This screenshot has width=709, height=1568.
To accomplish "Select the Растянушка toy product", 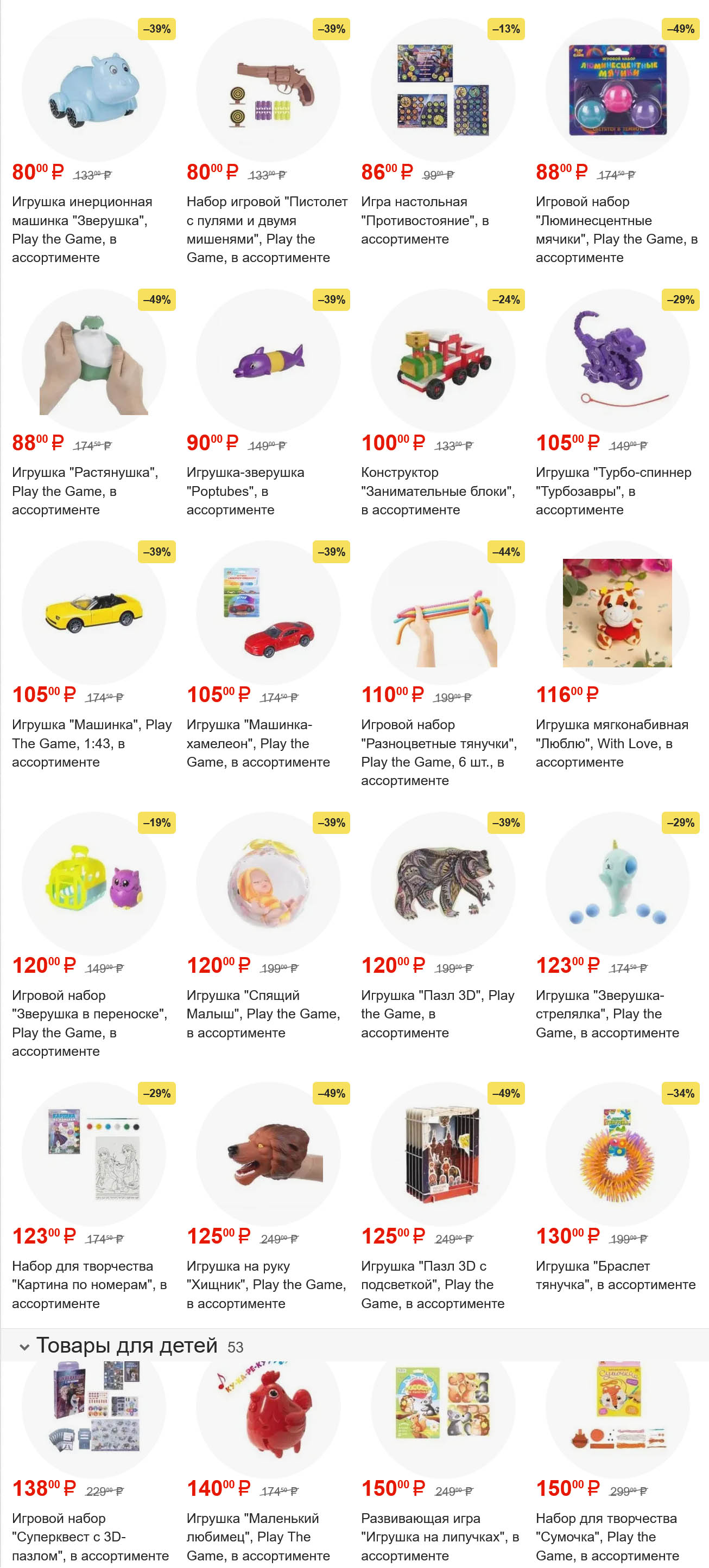I will 93,360.
